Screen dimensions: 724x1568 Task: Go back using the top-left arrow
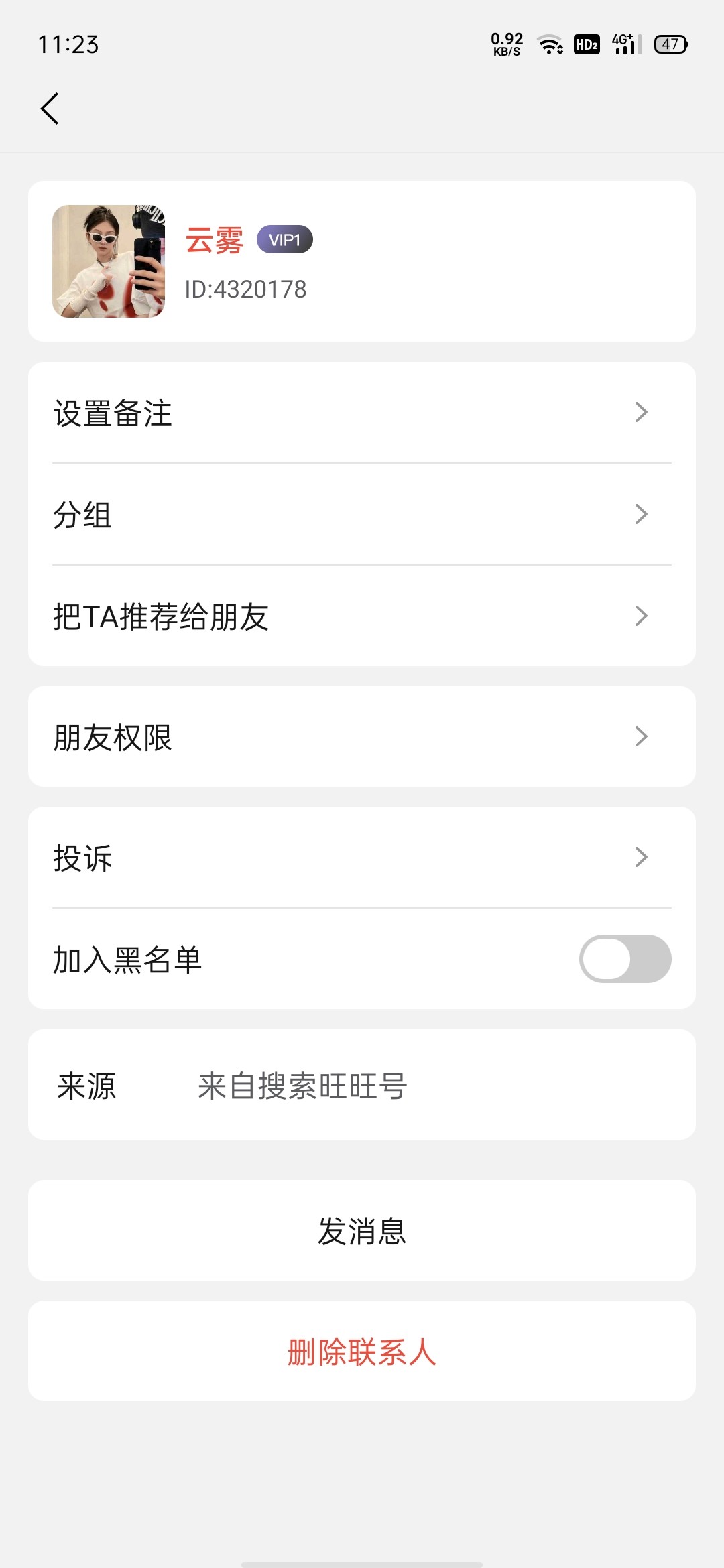[50, 109]
